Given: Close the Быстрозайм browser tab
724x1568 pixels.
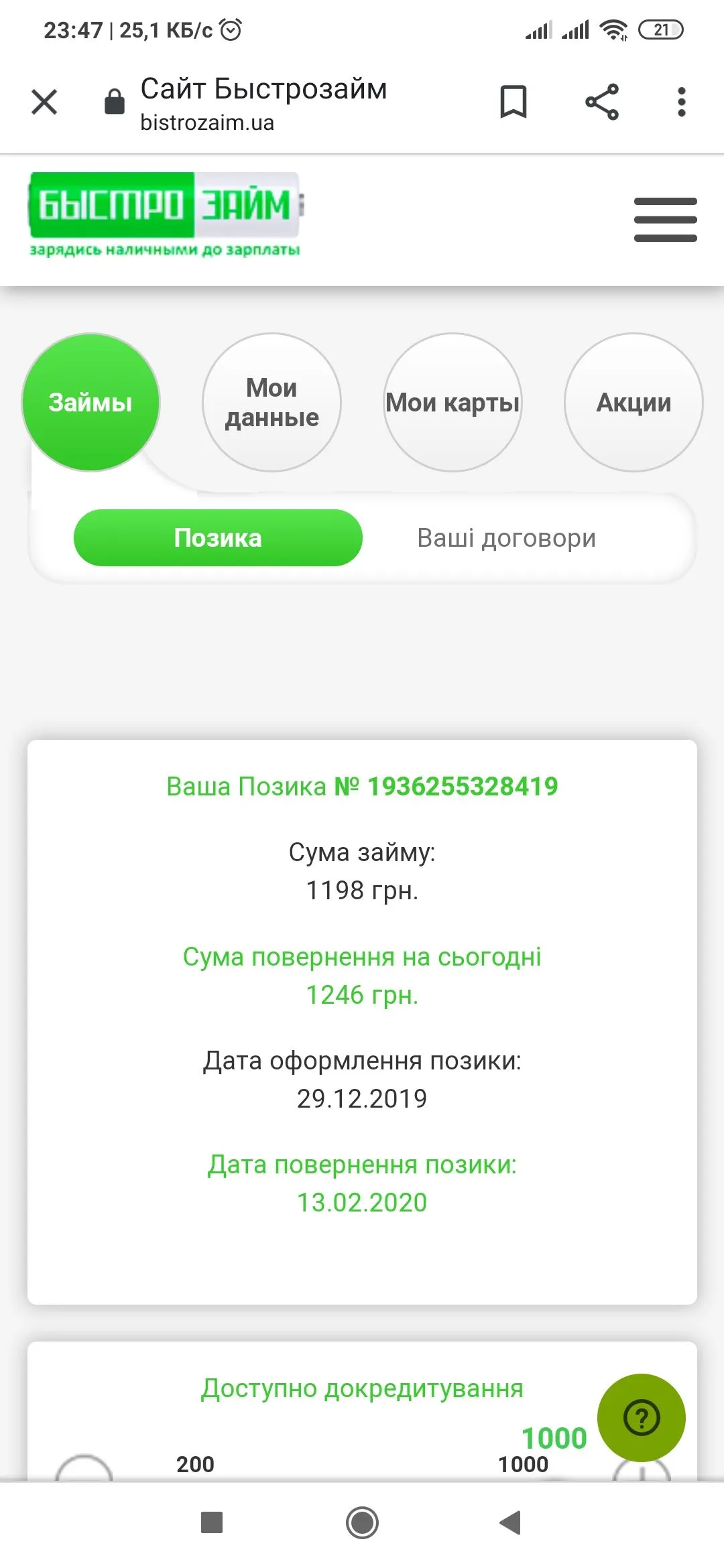Looking at the screenshot, I should point(44,103).
